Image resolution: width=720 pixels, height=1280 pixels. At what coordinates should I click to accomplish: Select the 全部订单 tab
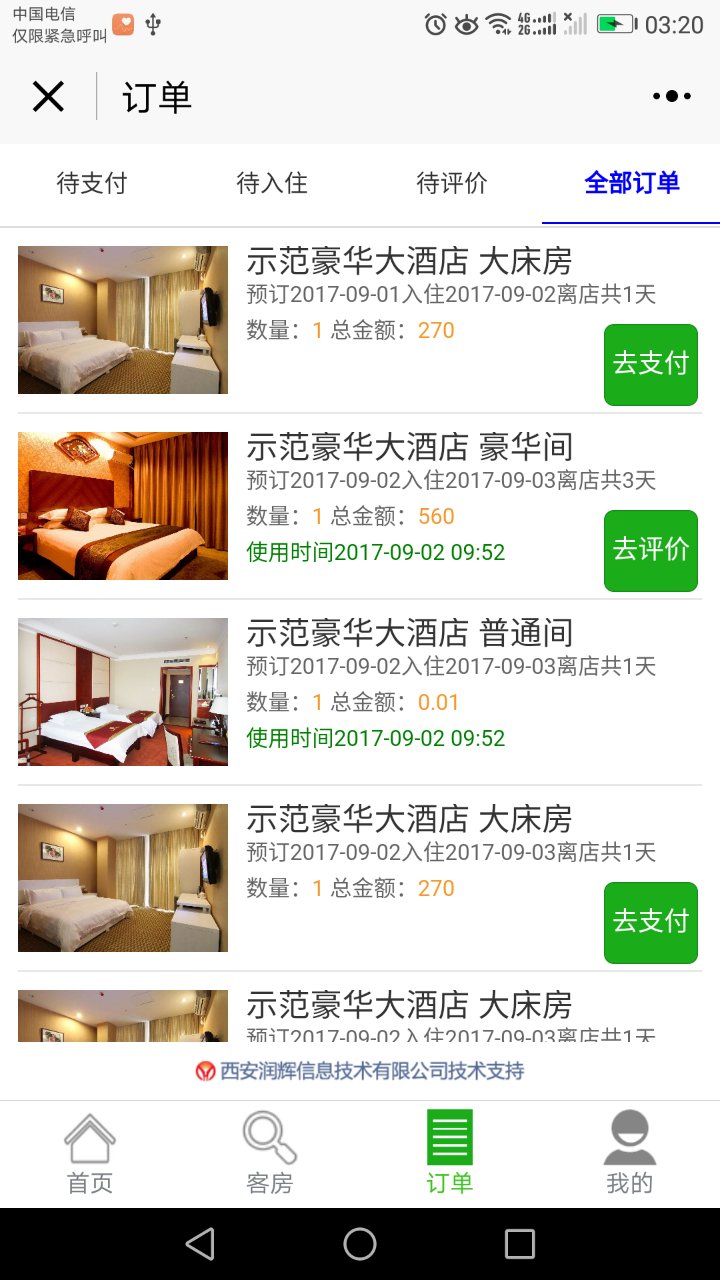(x=631, y=184)
